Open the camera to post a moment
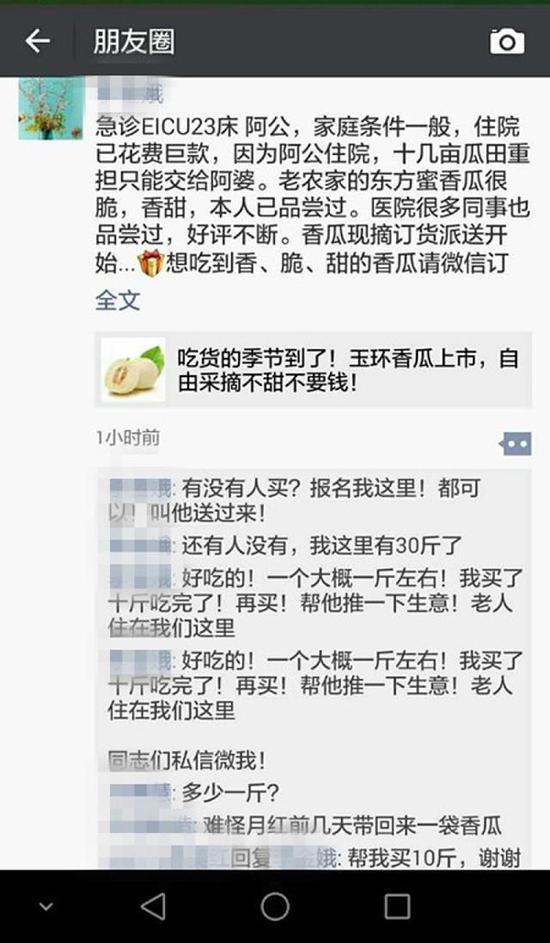550x943 pixels. tap(507, 41)
